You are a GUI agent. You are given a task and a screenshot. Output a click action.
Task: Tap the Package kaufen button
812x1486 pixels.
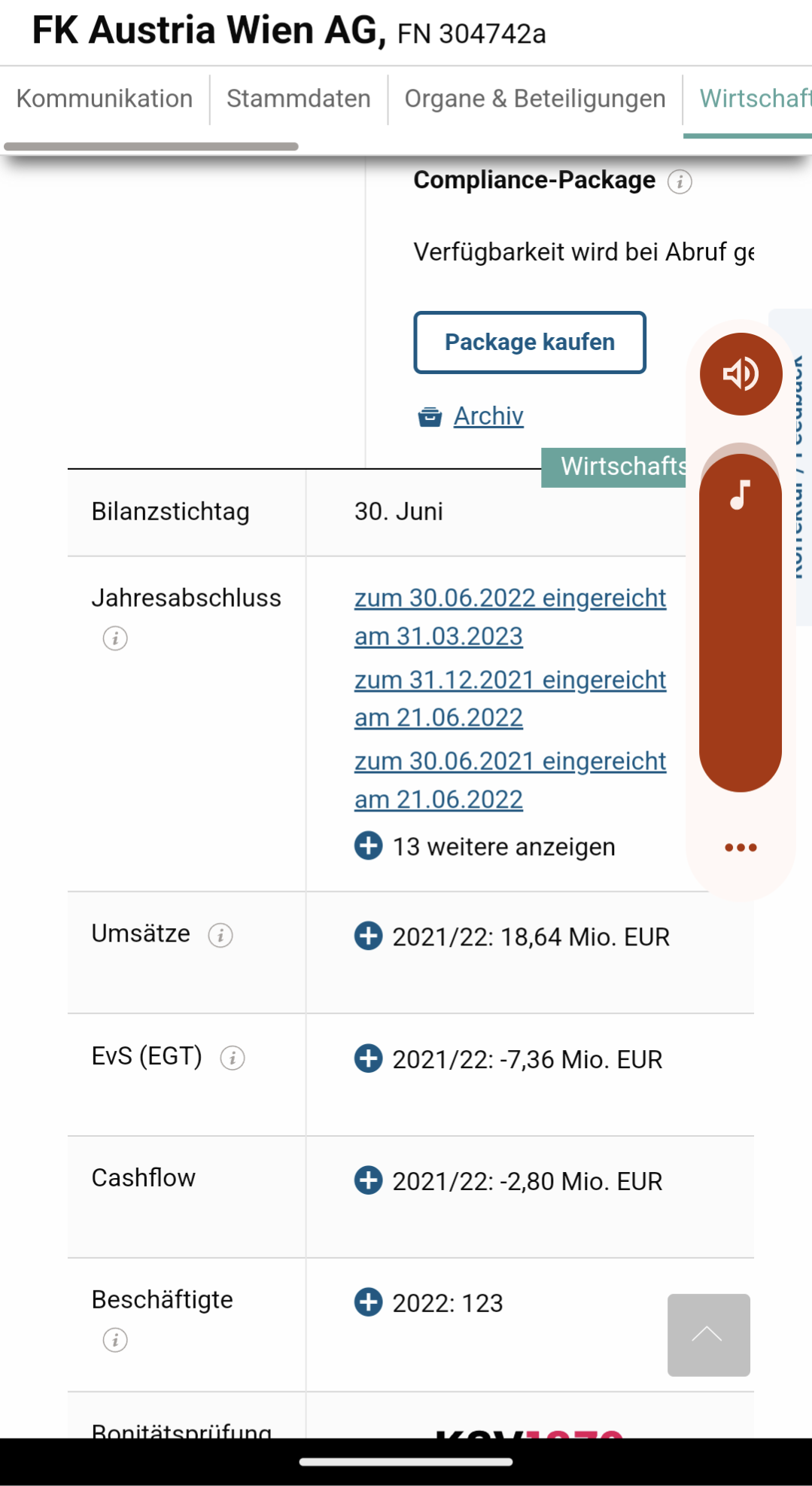click(530, 343)
